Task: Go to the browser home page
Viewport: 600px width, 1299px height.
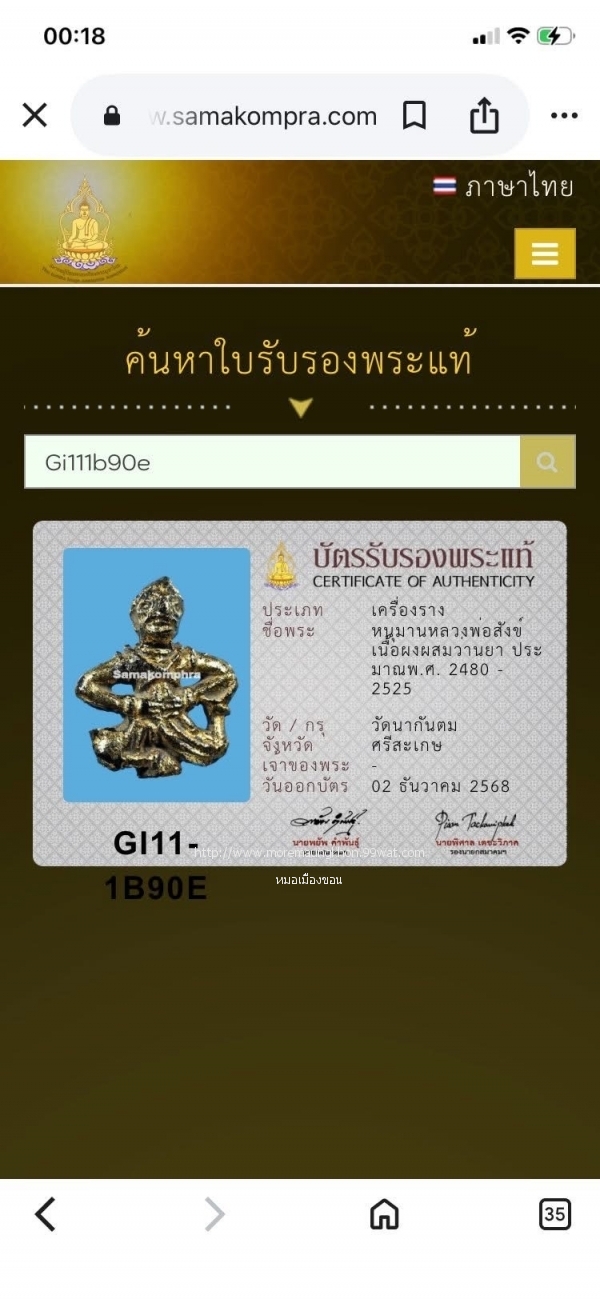Action: click(x=384, y=1214)
